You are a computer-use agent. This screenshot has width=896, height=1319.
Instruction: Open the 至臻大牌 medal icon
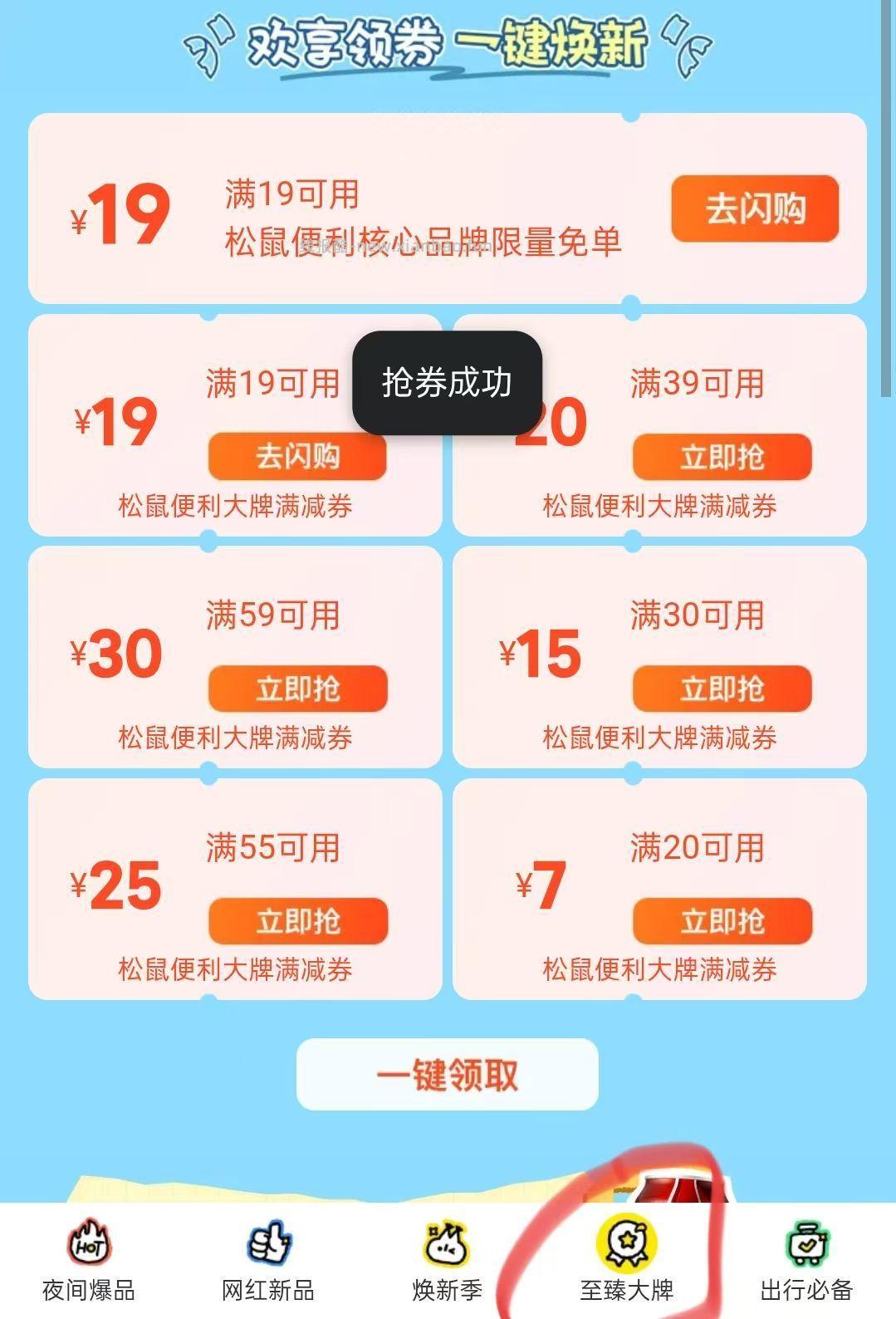pyautogui.click(x=628, y=1244)
